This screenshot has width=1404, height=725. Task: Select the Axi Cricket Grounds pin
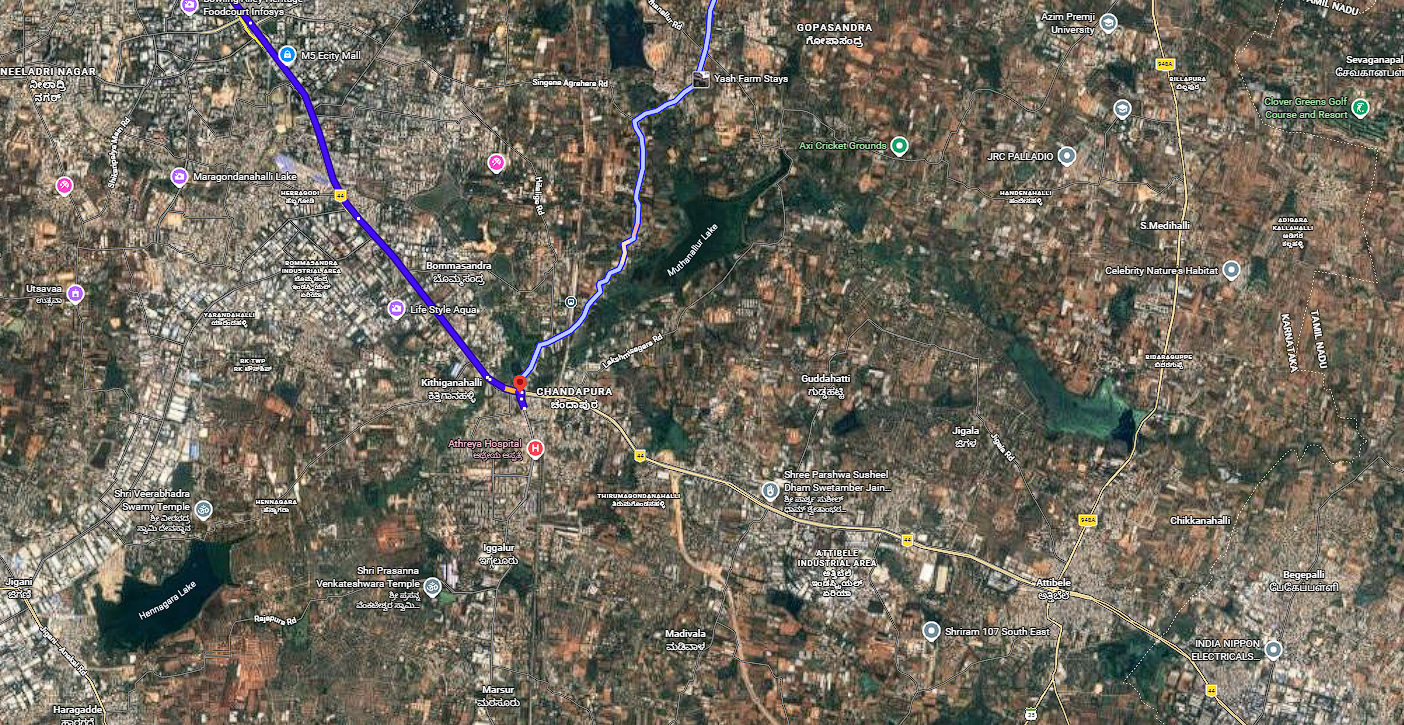point(899,146)
